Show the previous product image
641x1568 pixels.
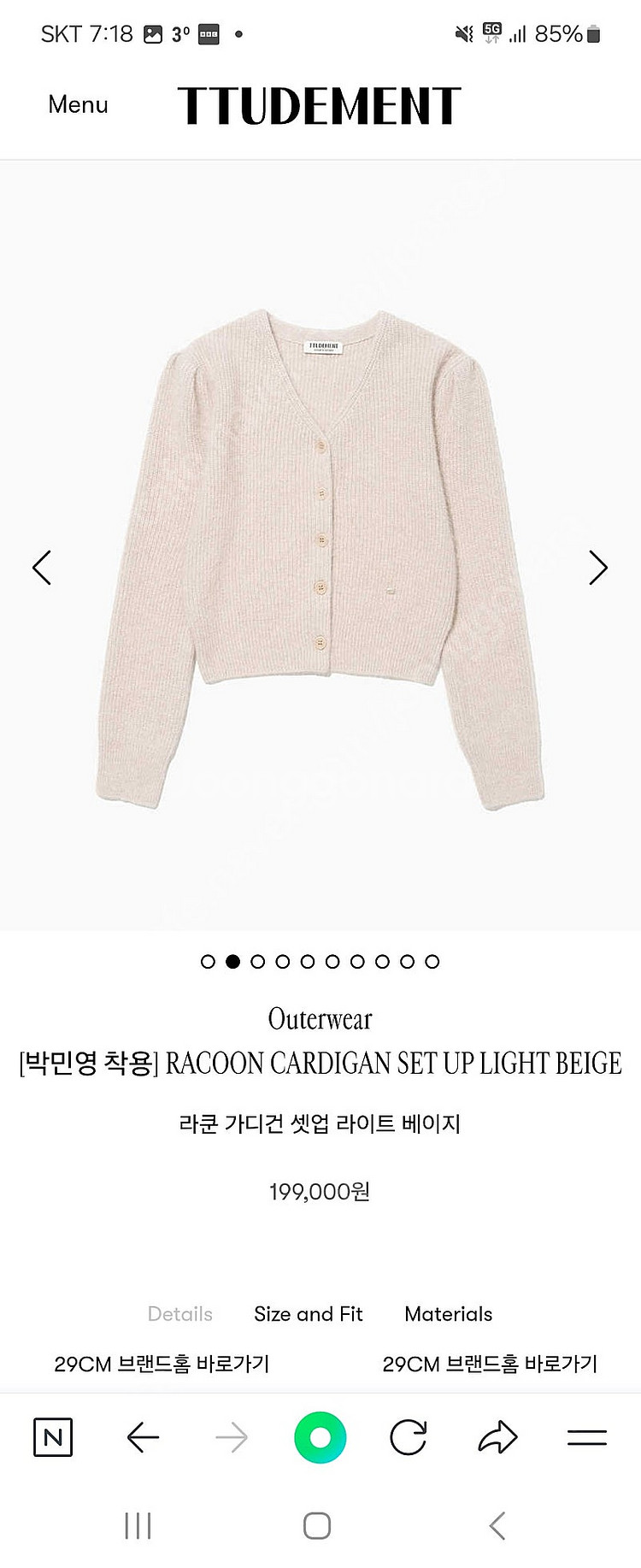[x=42, y=568]
